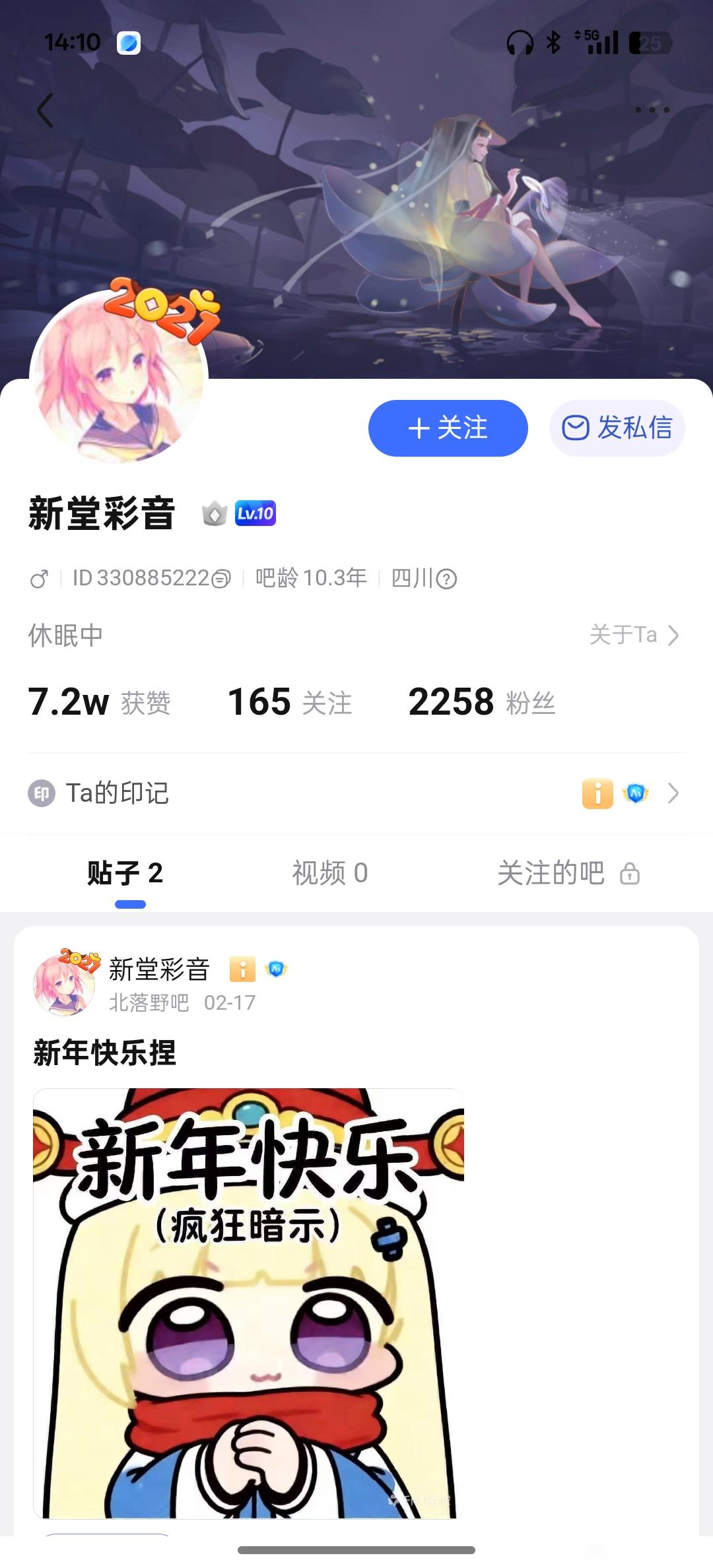The width and height of the screenshot is (713, 1568).
Task: Switch to the 视频 0 tab
Action: click(x=330, y=873)
